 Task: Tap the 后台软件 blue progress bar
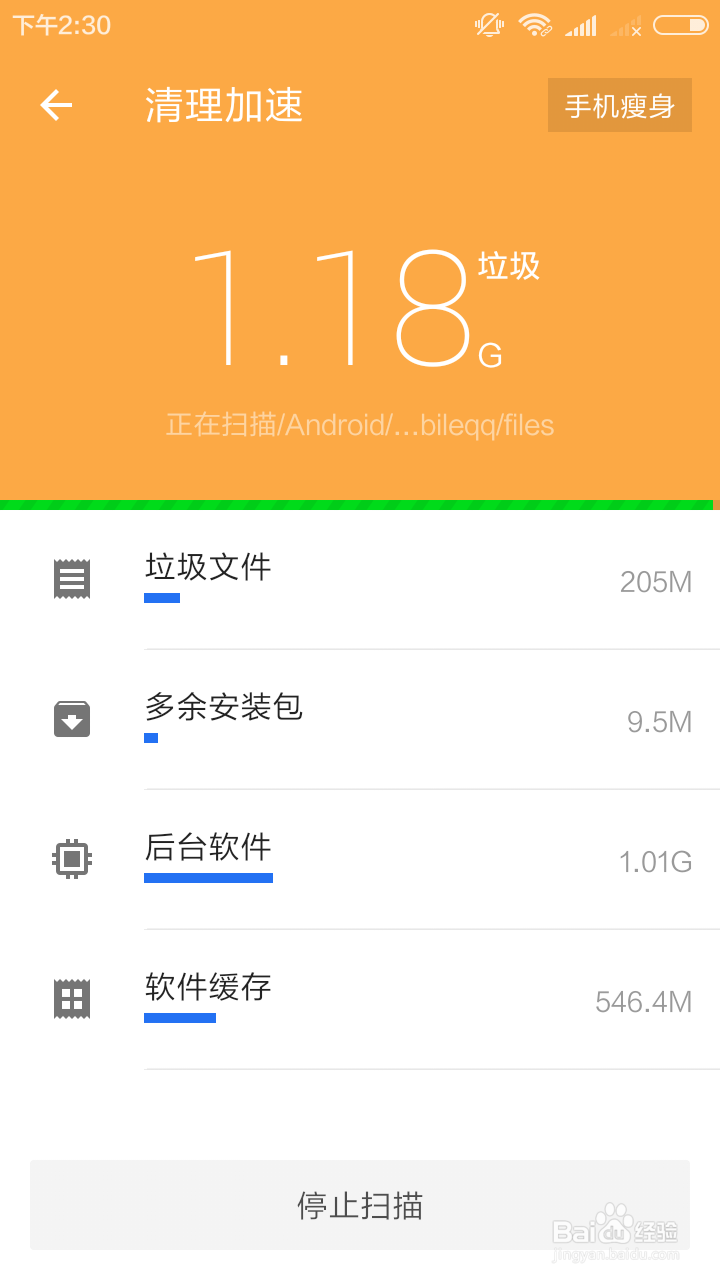[x=208, y=880]
